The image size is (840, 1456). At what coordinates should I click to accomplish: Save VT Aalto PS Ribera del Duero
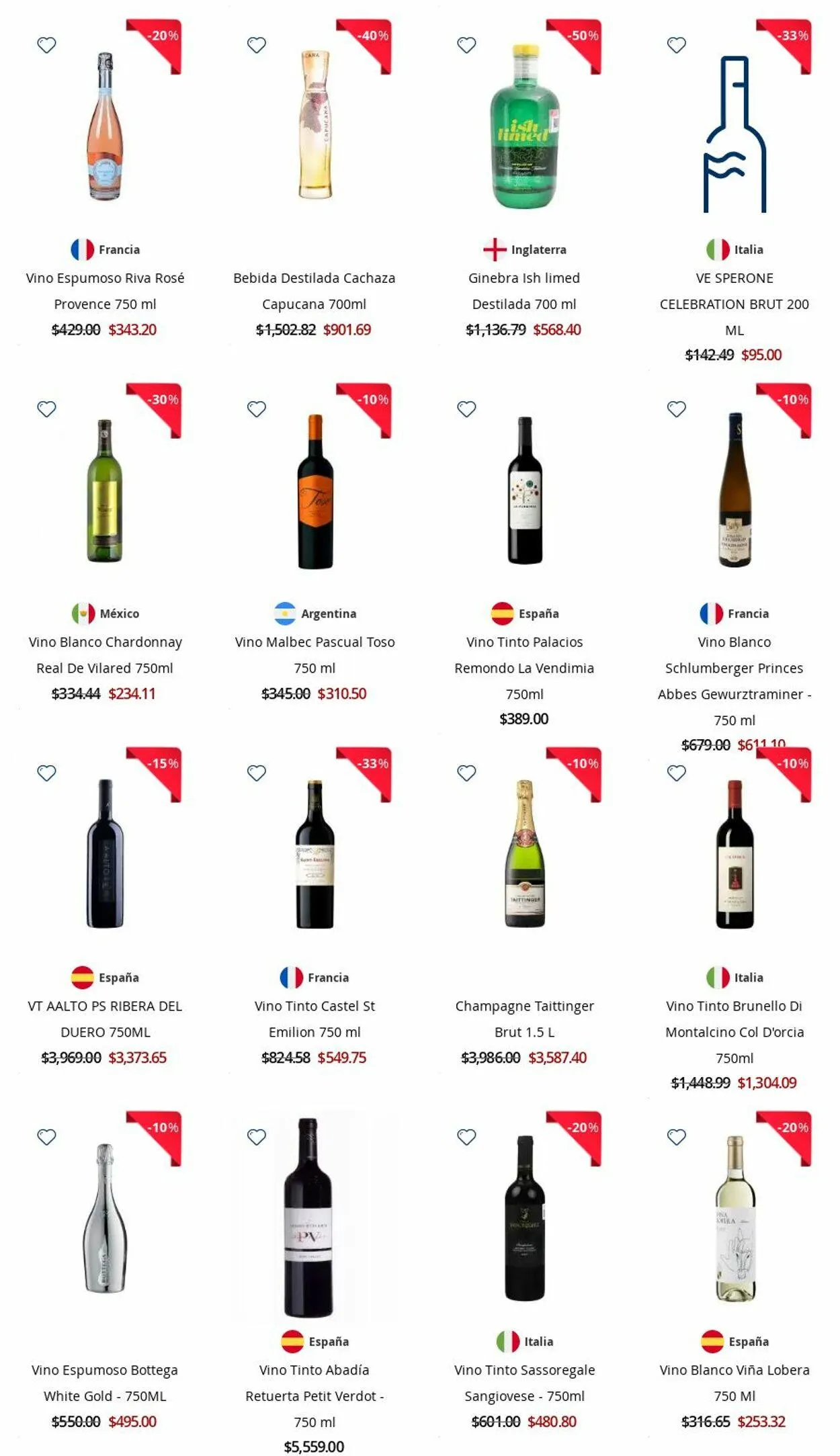coord(46,773)
